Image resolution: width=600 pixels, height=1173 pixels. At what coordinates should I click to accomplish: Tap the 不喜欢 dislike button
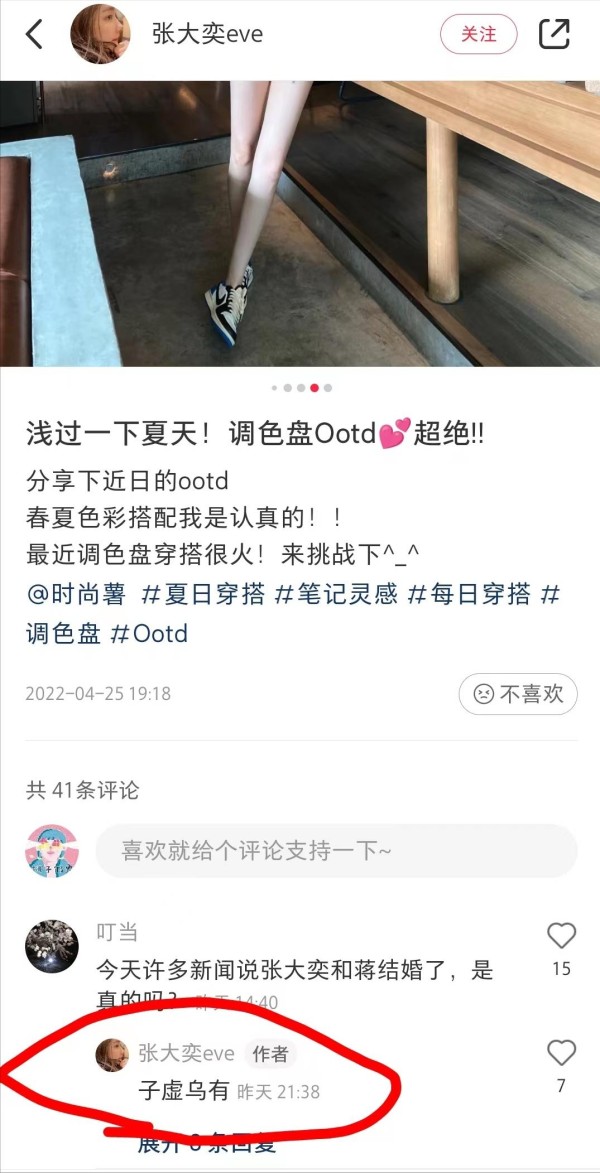(x=518, y=693)
